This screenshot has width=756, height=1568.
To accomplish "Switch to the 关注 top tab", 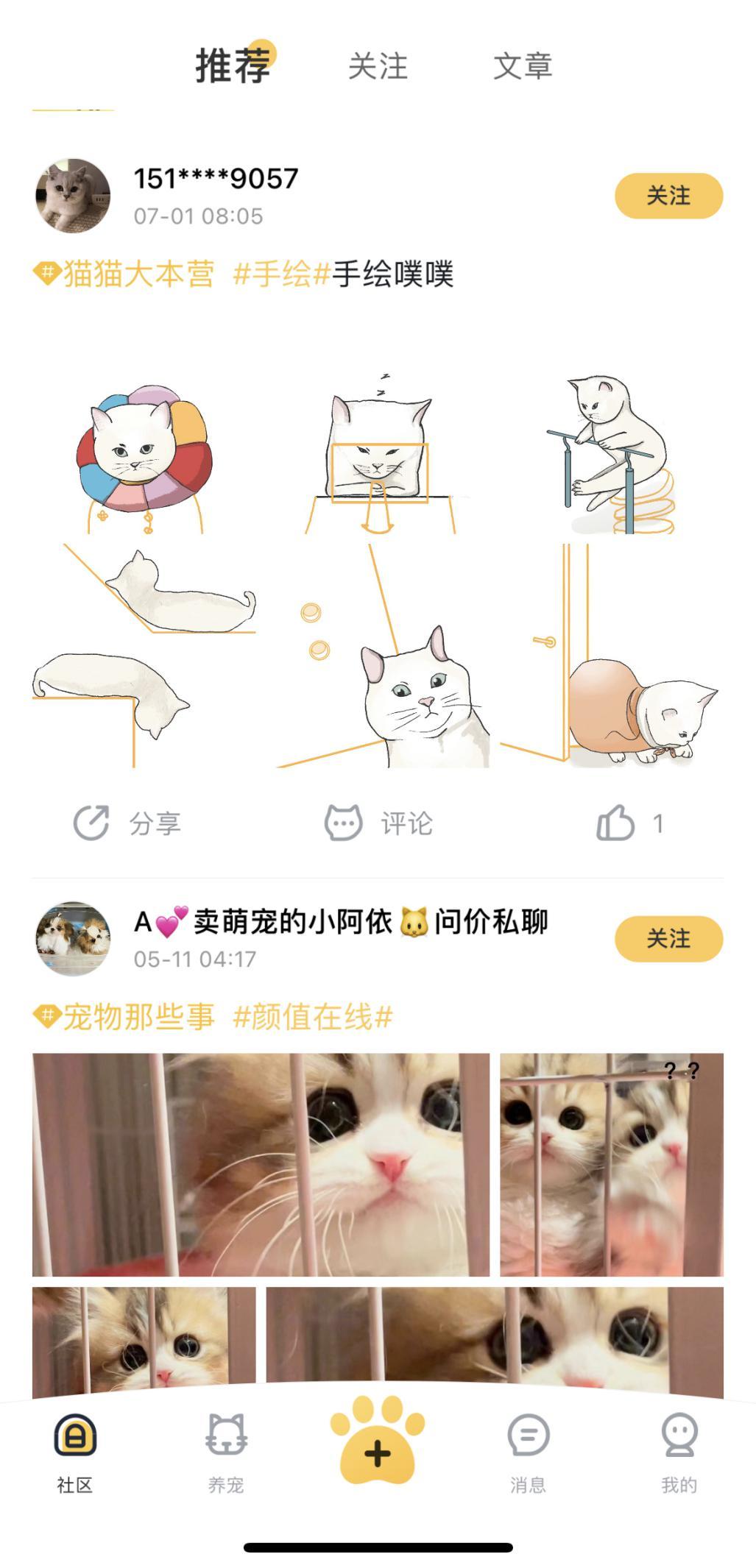I will click(x=378, y=66).
